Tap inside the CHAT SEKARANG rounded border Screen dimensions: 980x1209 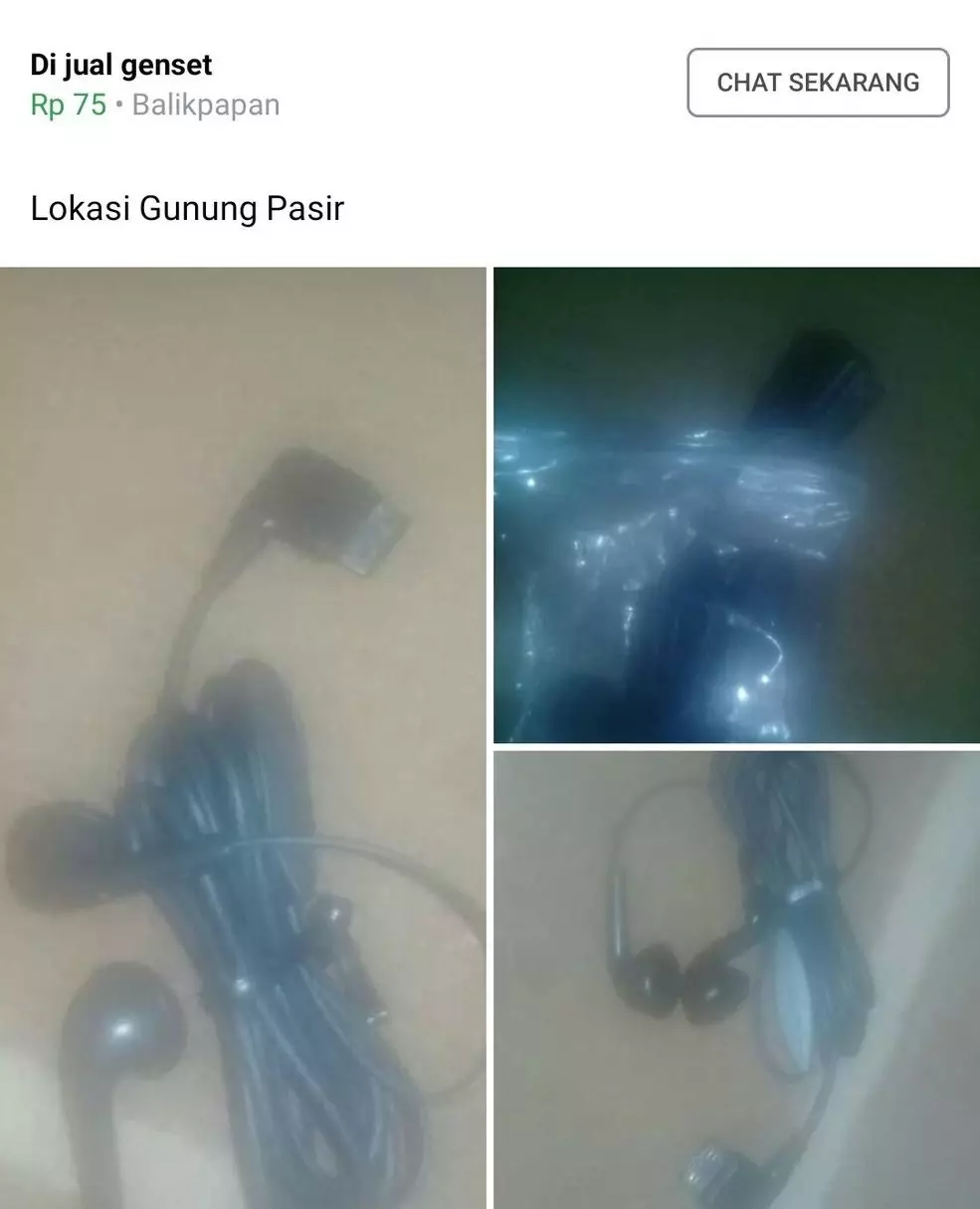coord(816,83)
